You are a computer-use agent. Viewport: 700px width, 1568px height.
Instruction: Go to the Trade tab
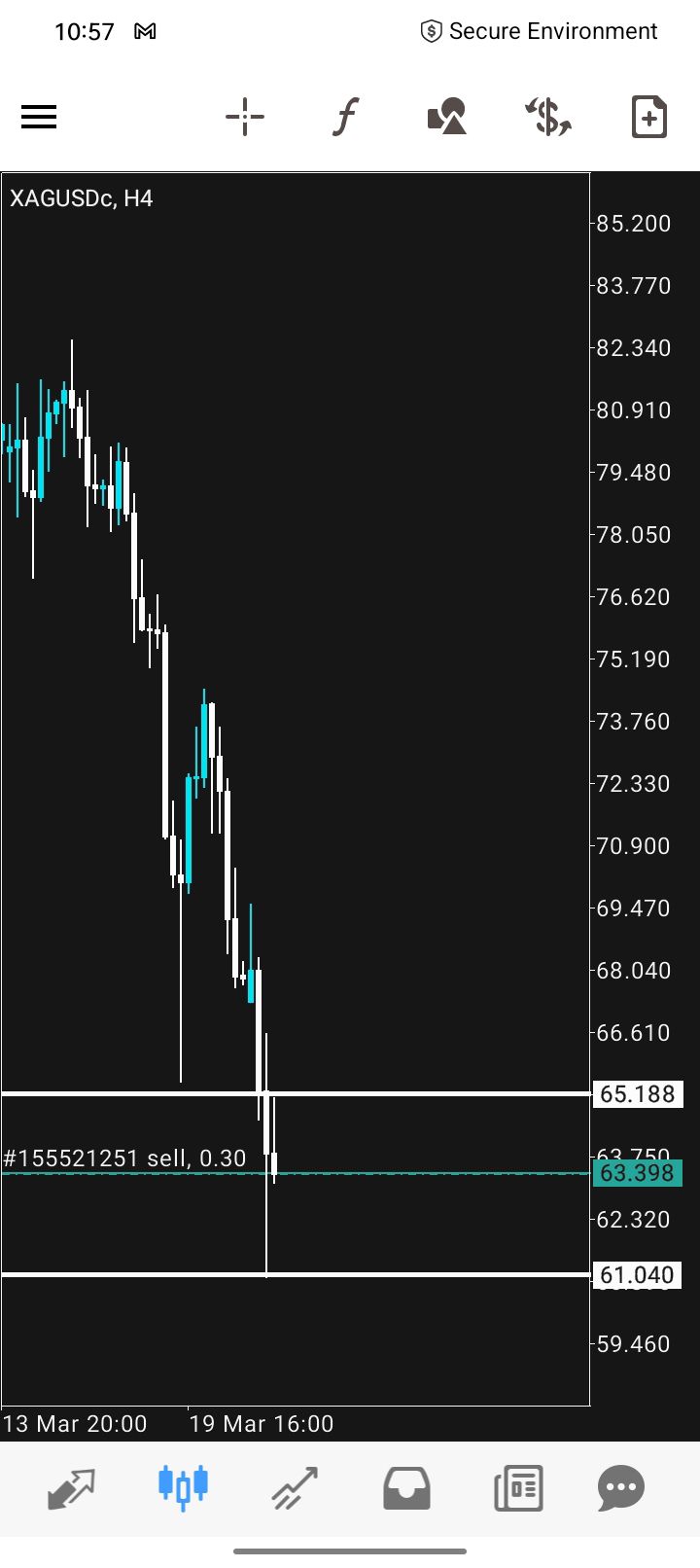click(295, 1488)
